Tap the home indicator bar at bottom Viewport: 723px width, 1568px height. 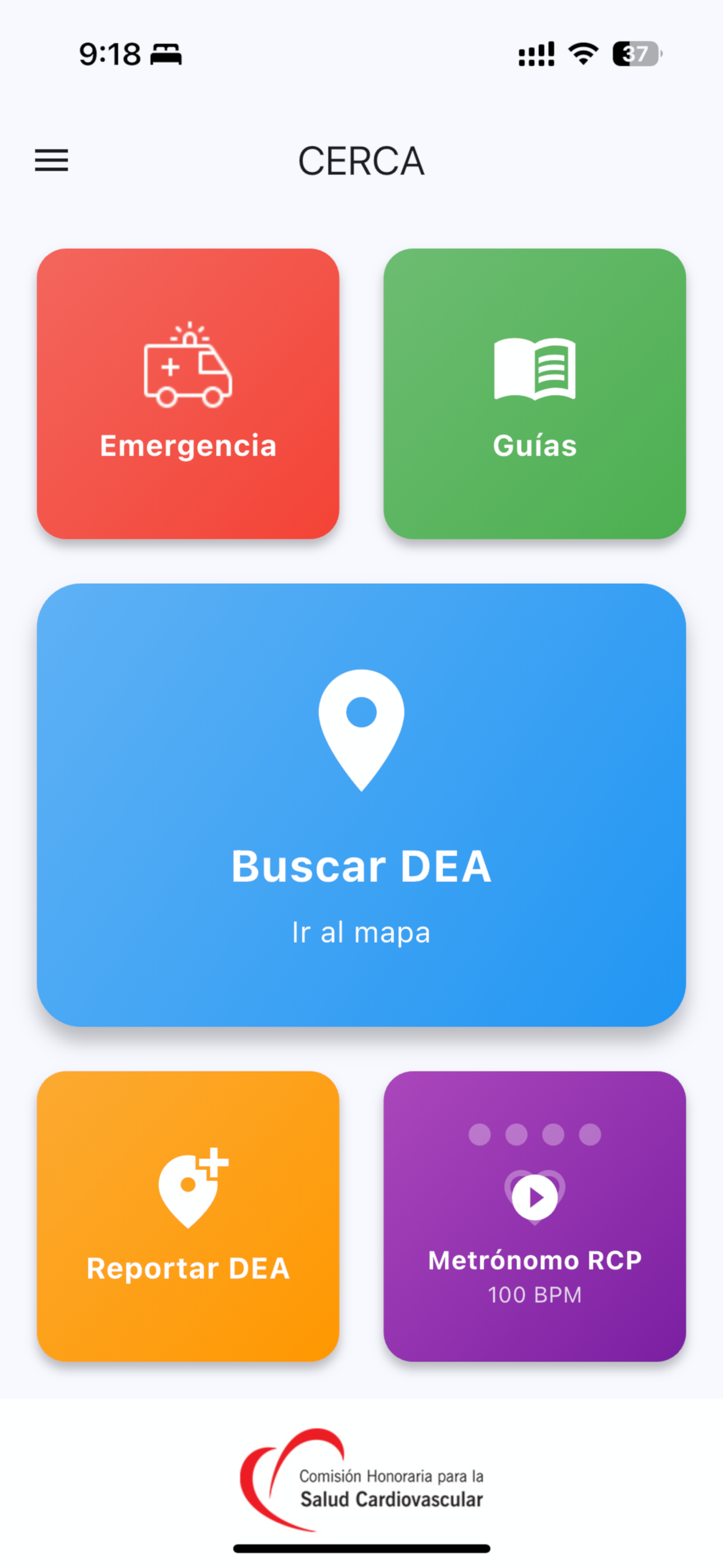coord(361,1548)
